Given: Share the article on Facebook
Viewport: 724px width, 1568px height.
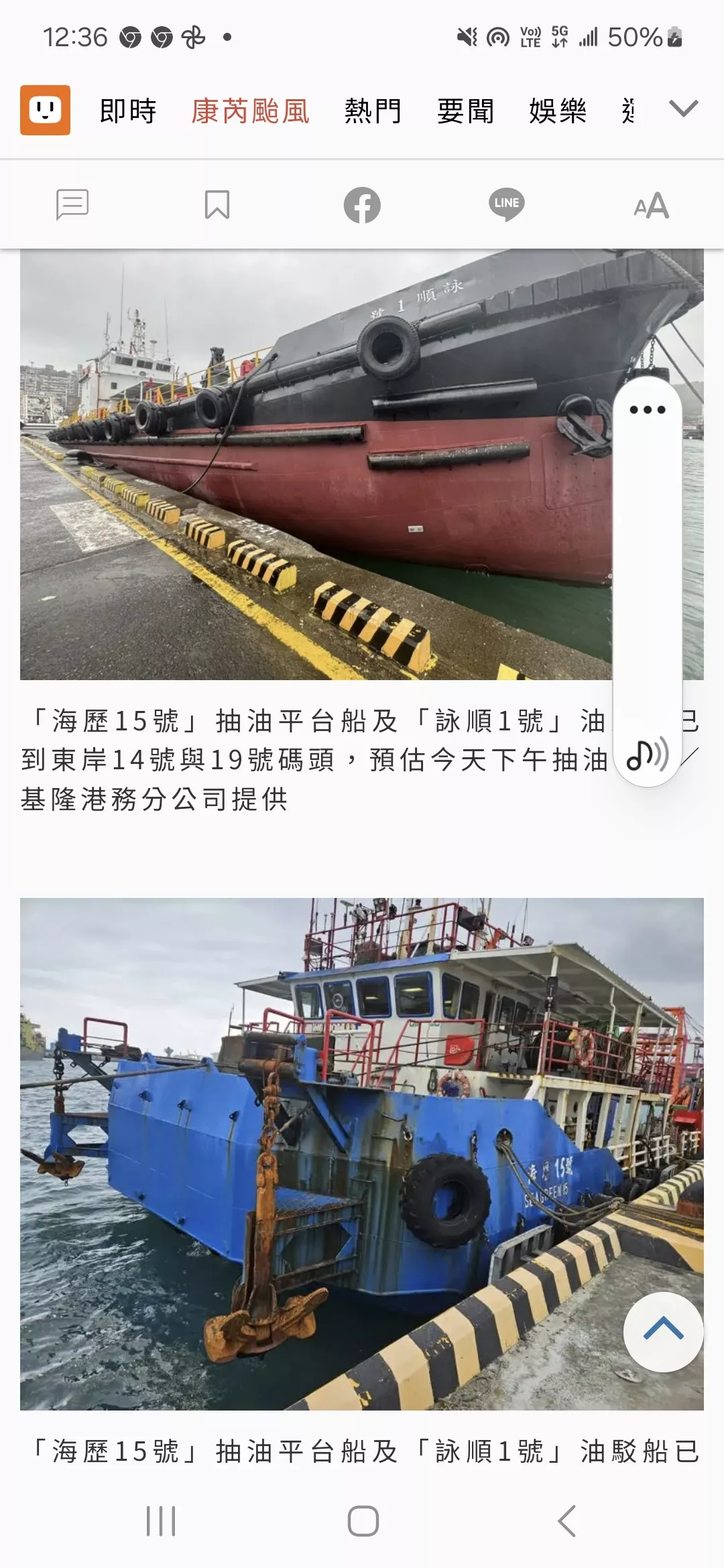Looking at the screenshot, I should [362, 205].
